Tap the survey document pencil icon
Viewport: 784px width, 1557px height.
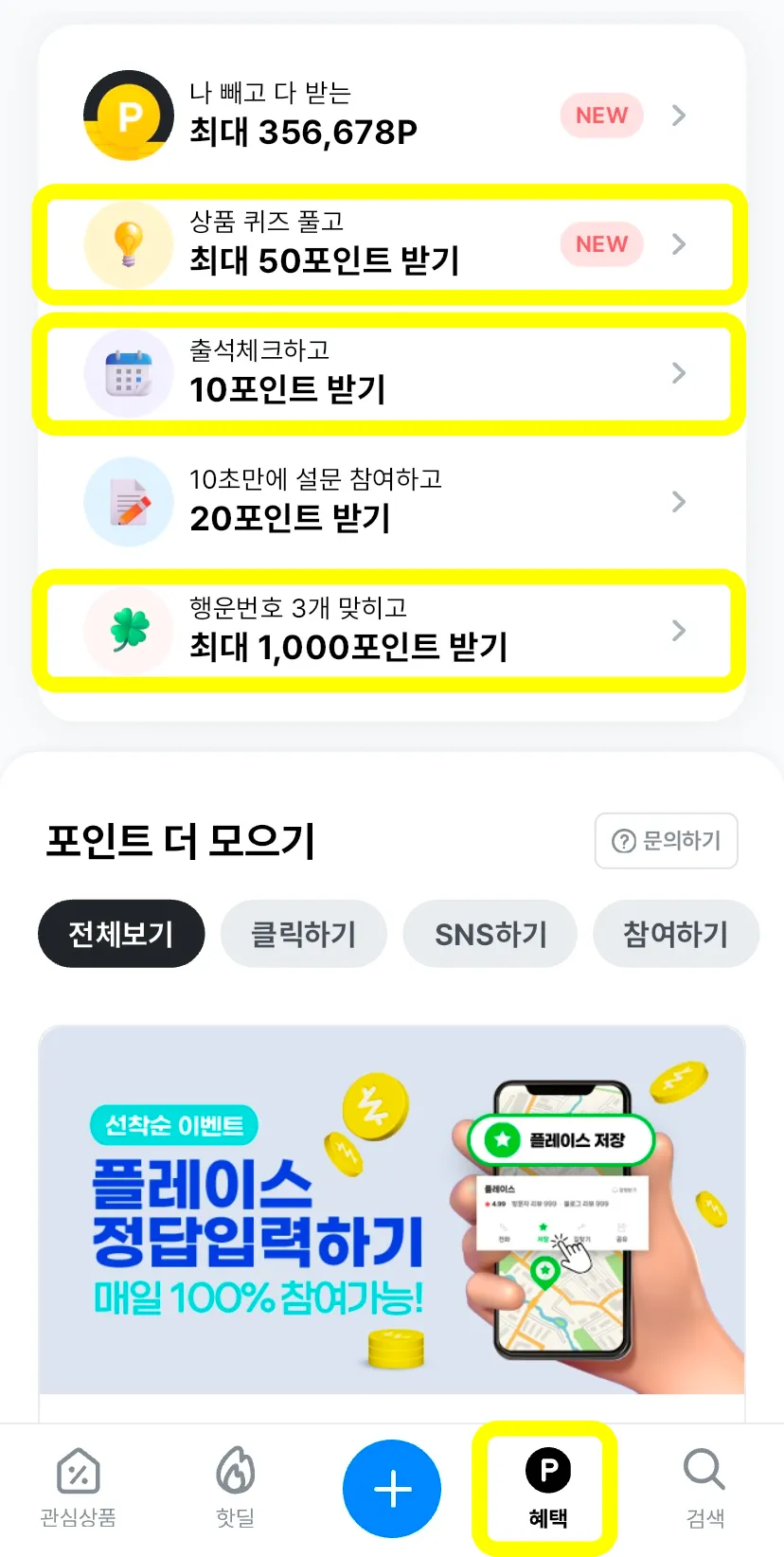point(129,502)
